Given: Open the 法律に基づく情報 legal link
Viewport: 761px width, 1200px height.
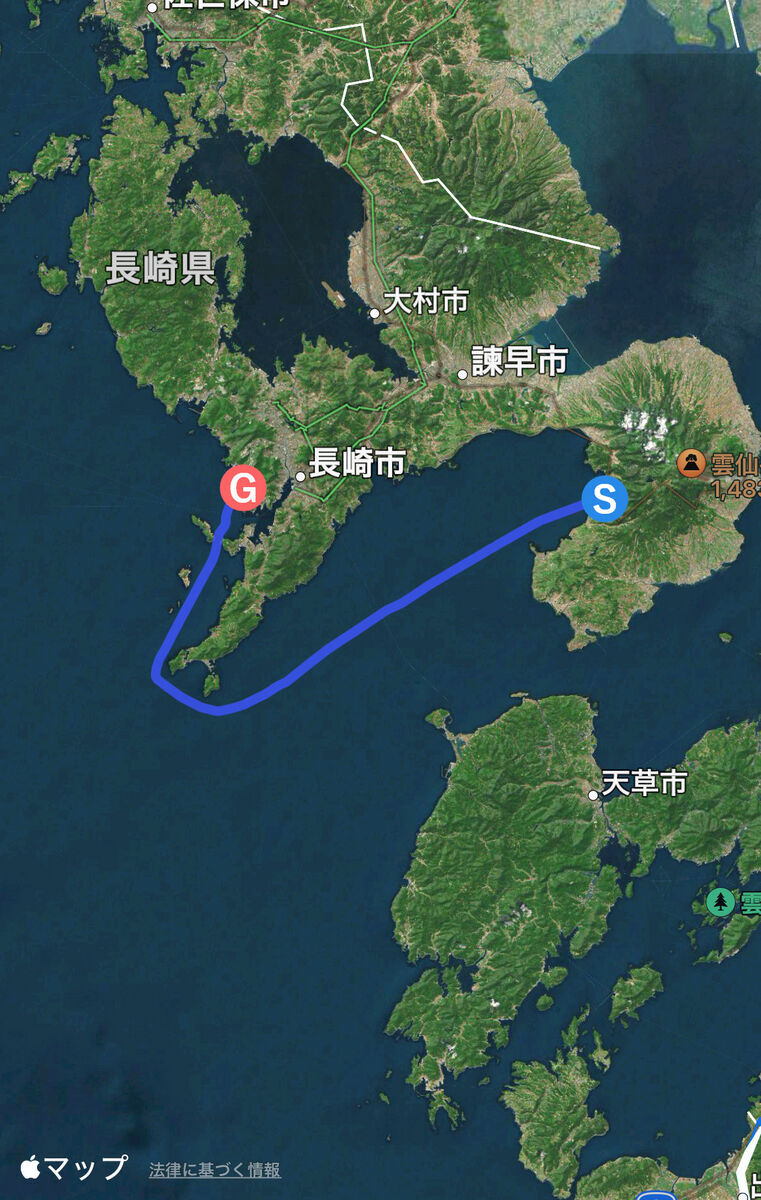Looking at the screenshot, I should point(215,1170).
